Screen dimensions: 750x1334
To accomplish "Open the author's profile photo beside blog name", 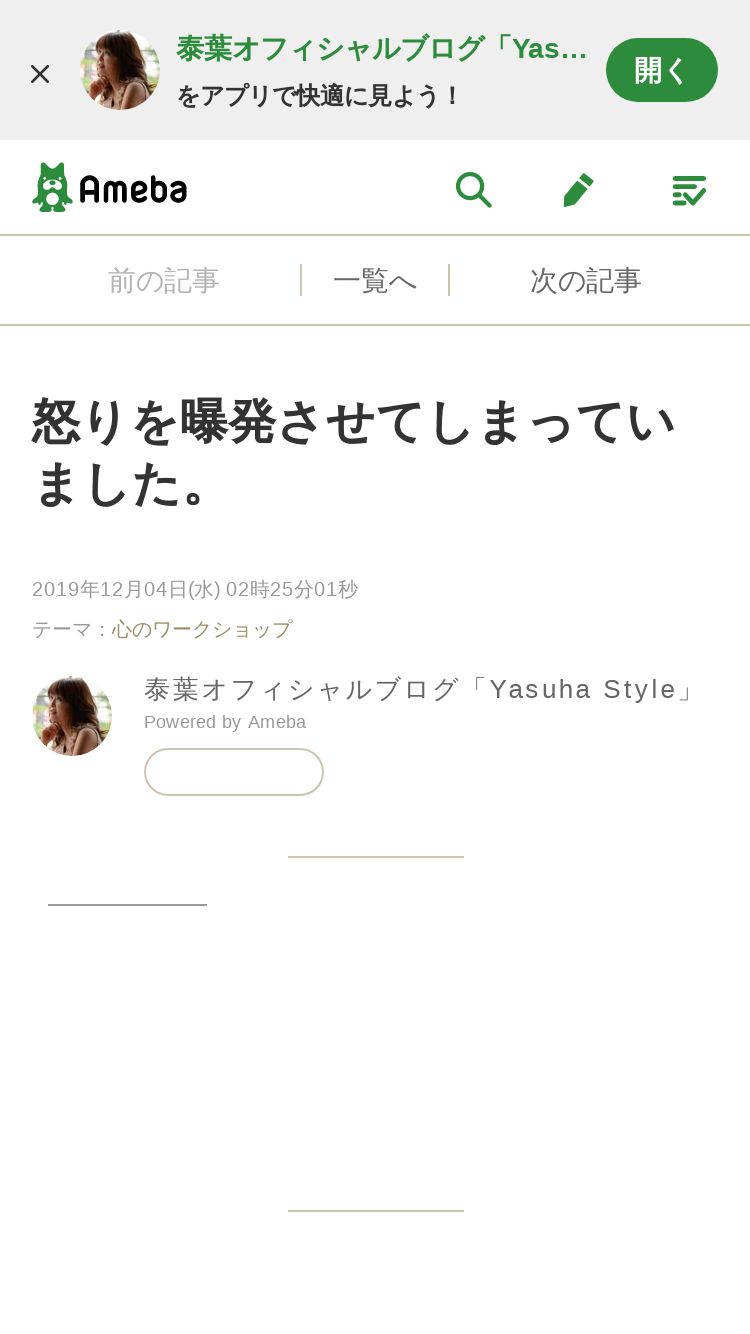I will [72, 716].
